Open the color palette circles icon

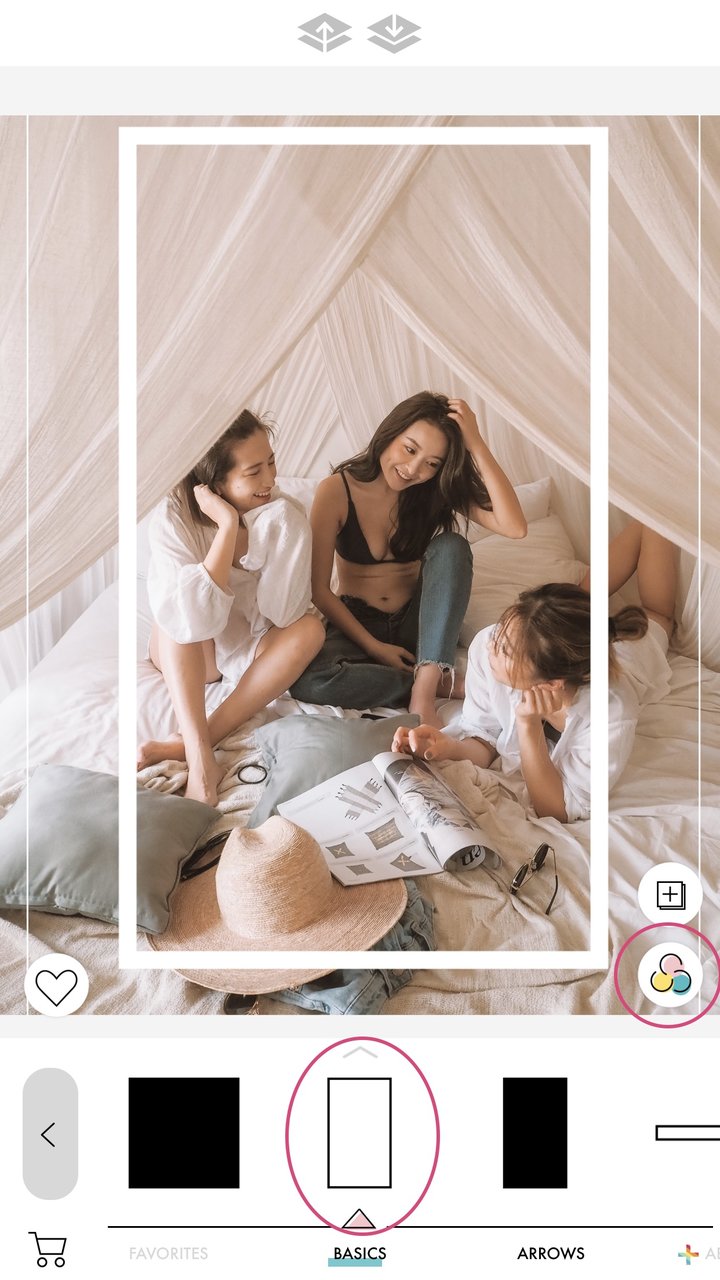point(670,975)
